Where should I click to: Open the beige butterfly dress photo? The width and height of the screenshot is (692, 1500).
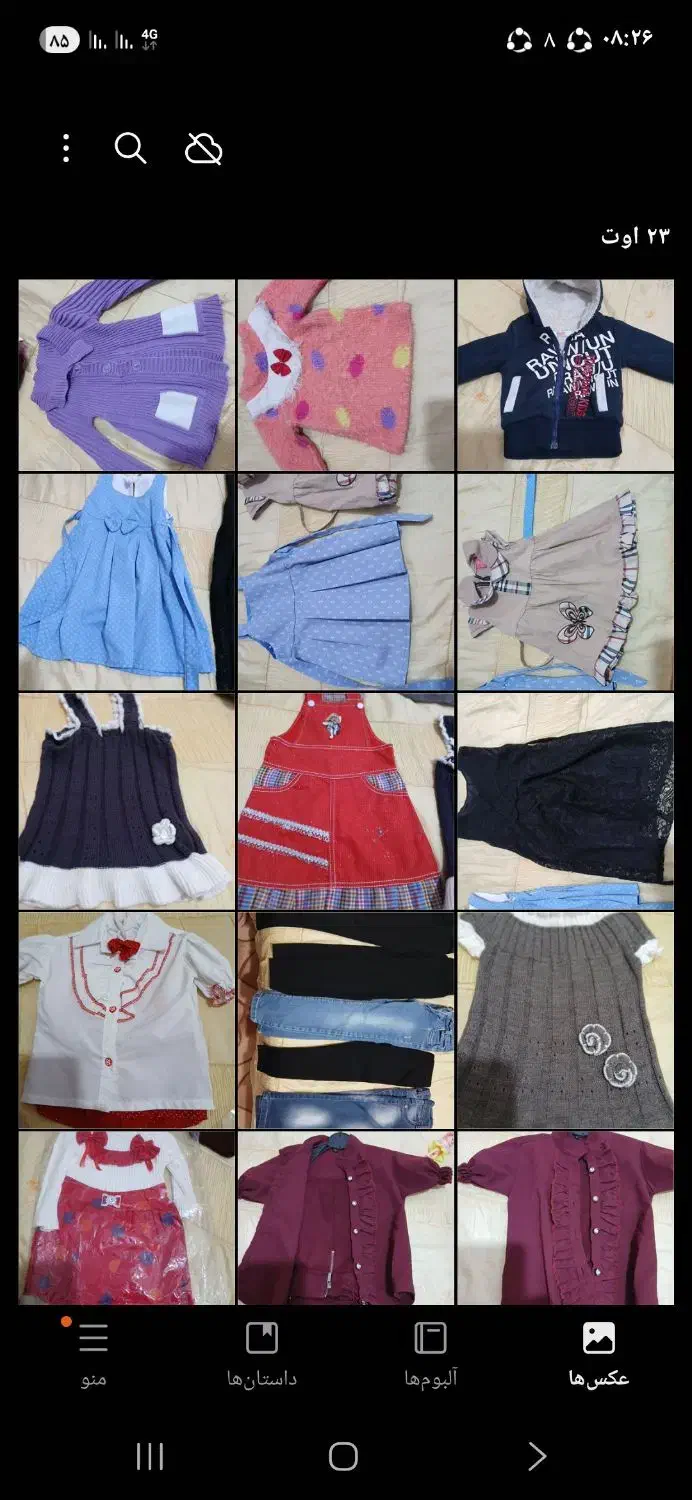click(x=565, y=582)
